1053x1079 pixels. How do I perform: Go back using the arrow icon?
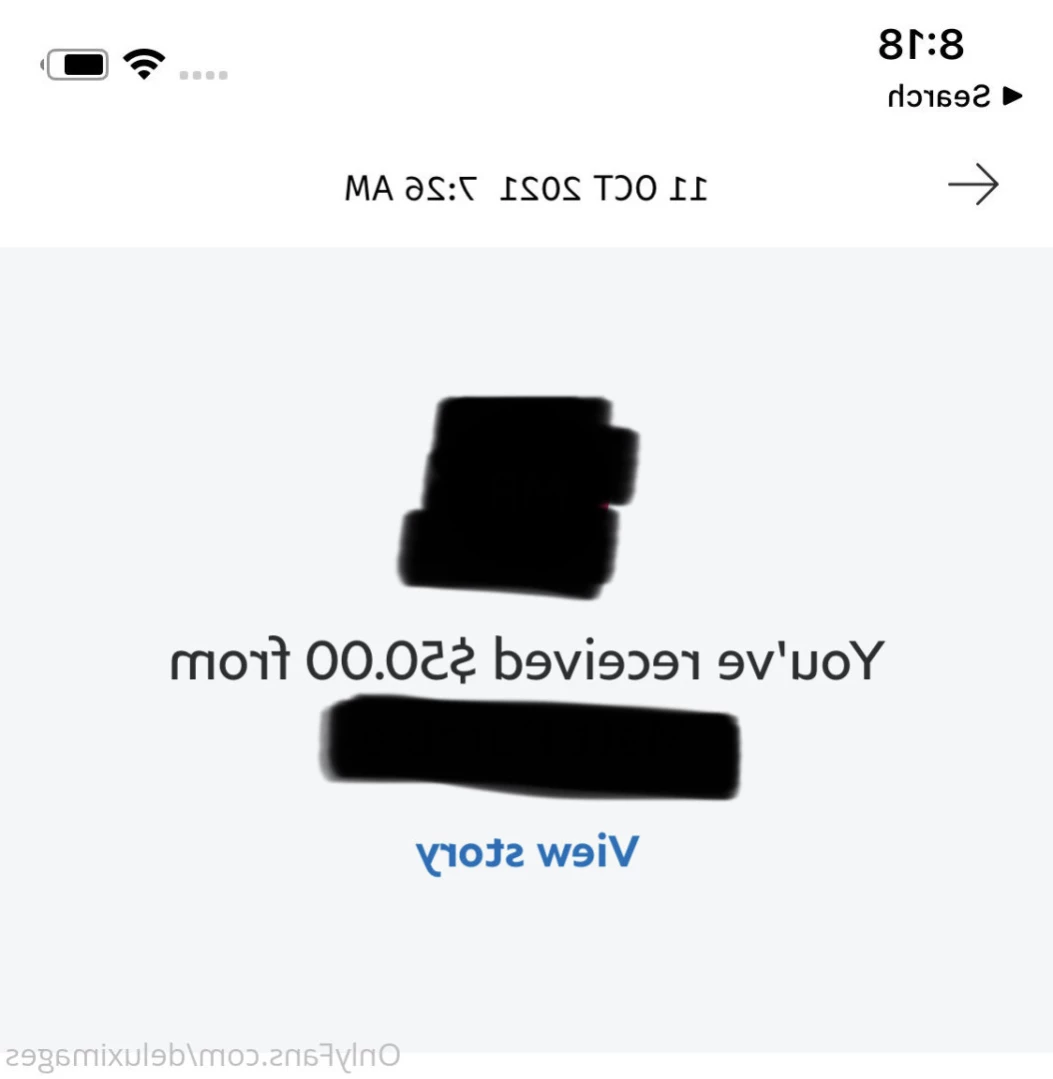[972, 185]
